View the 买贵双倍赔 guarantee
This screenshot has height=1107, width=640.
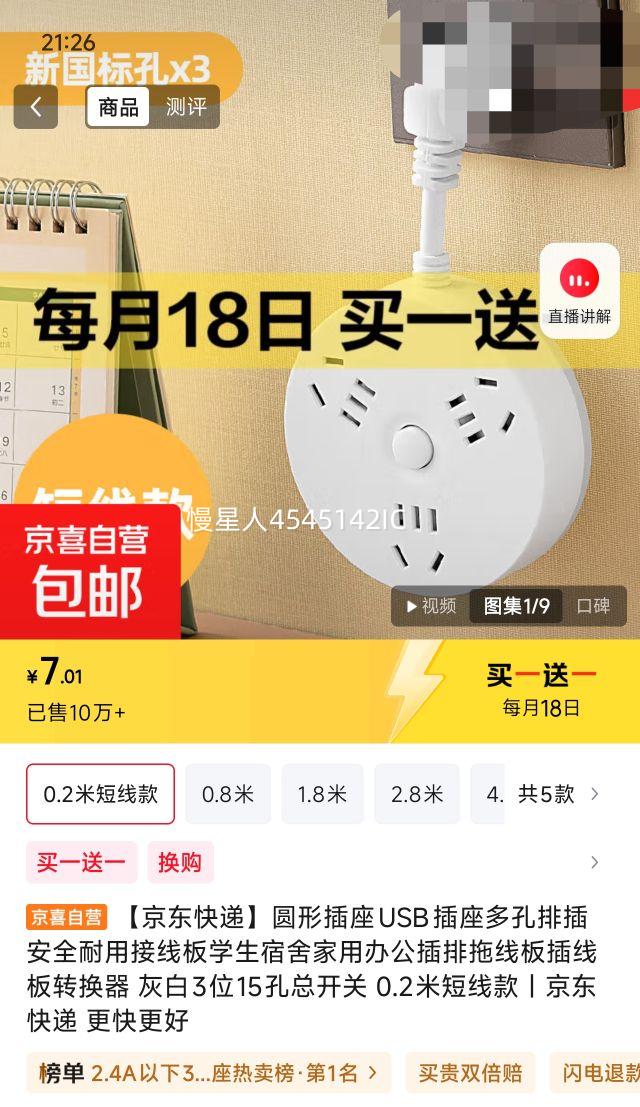(x=470, y=1073)
